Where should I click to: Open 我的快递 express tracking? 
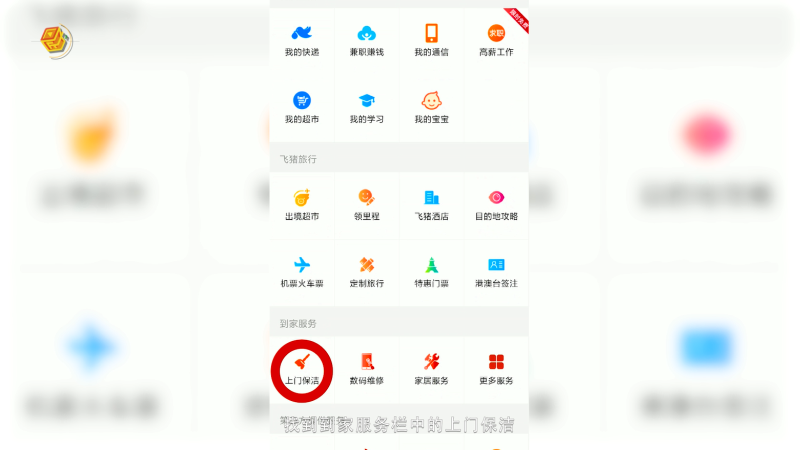click(x=301, y=40)
